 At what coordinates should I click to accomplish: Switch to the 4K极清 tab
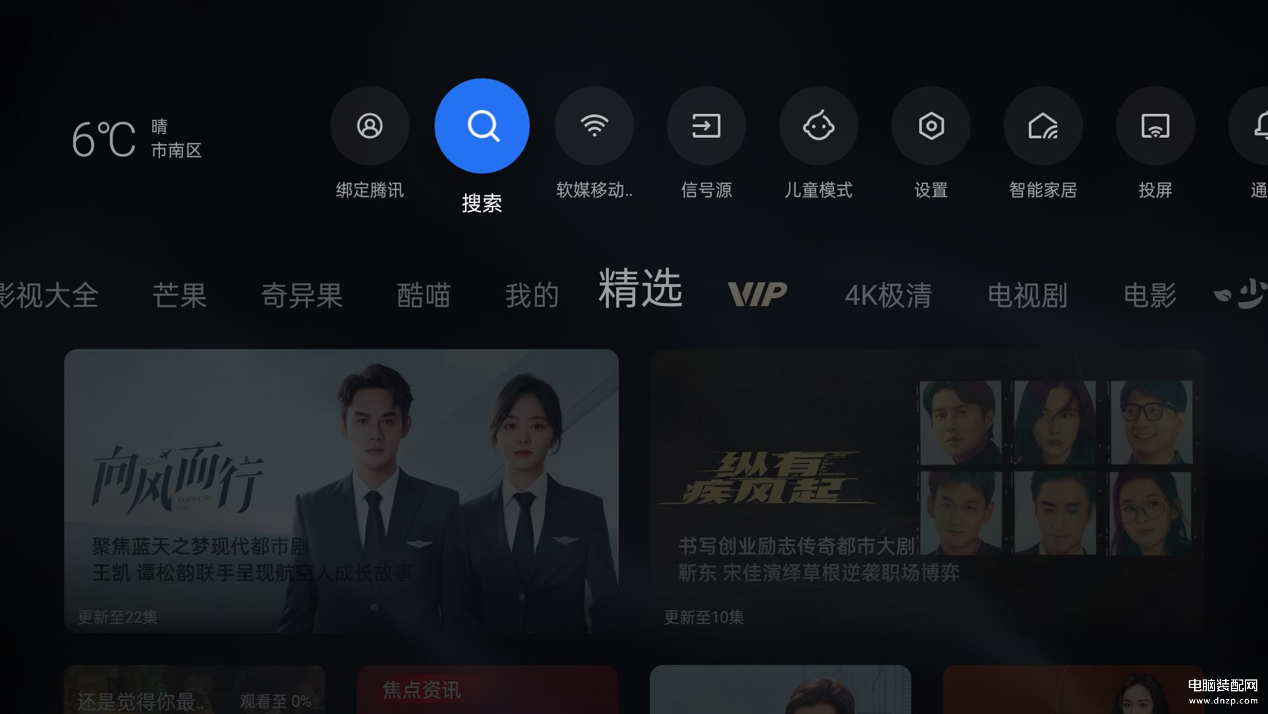coord(888,295)
